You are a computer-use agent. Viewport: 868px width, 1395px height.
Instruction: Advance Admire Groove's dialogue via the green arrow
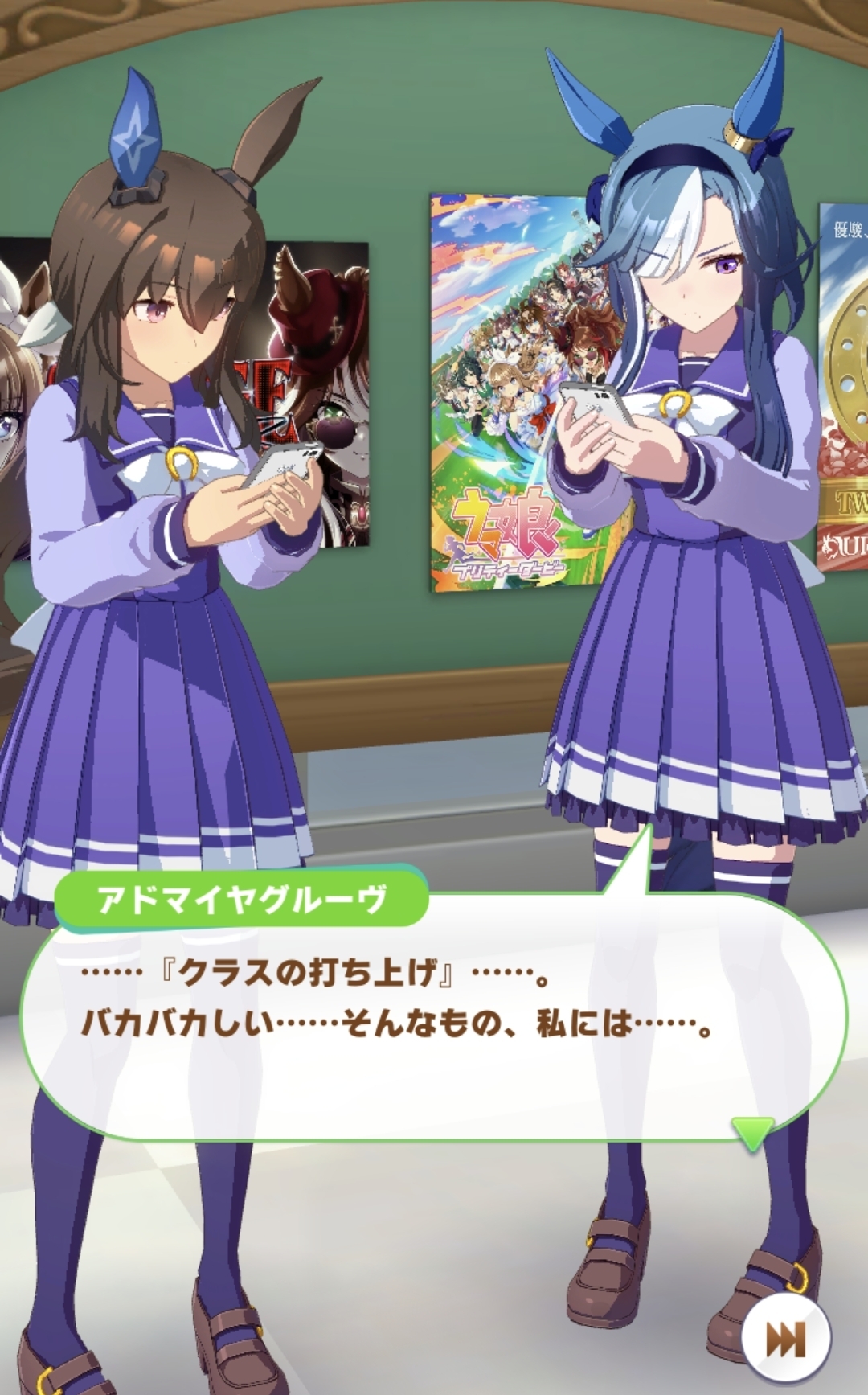pos(752,1132)
